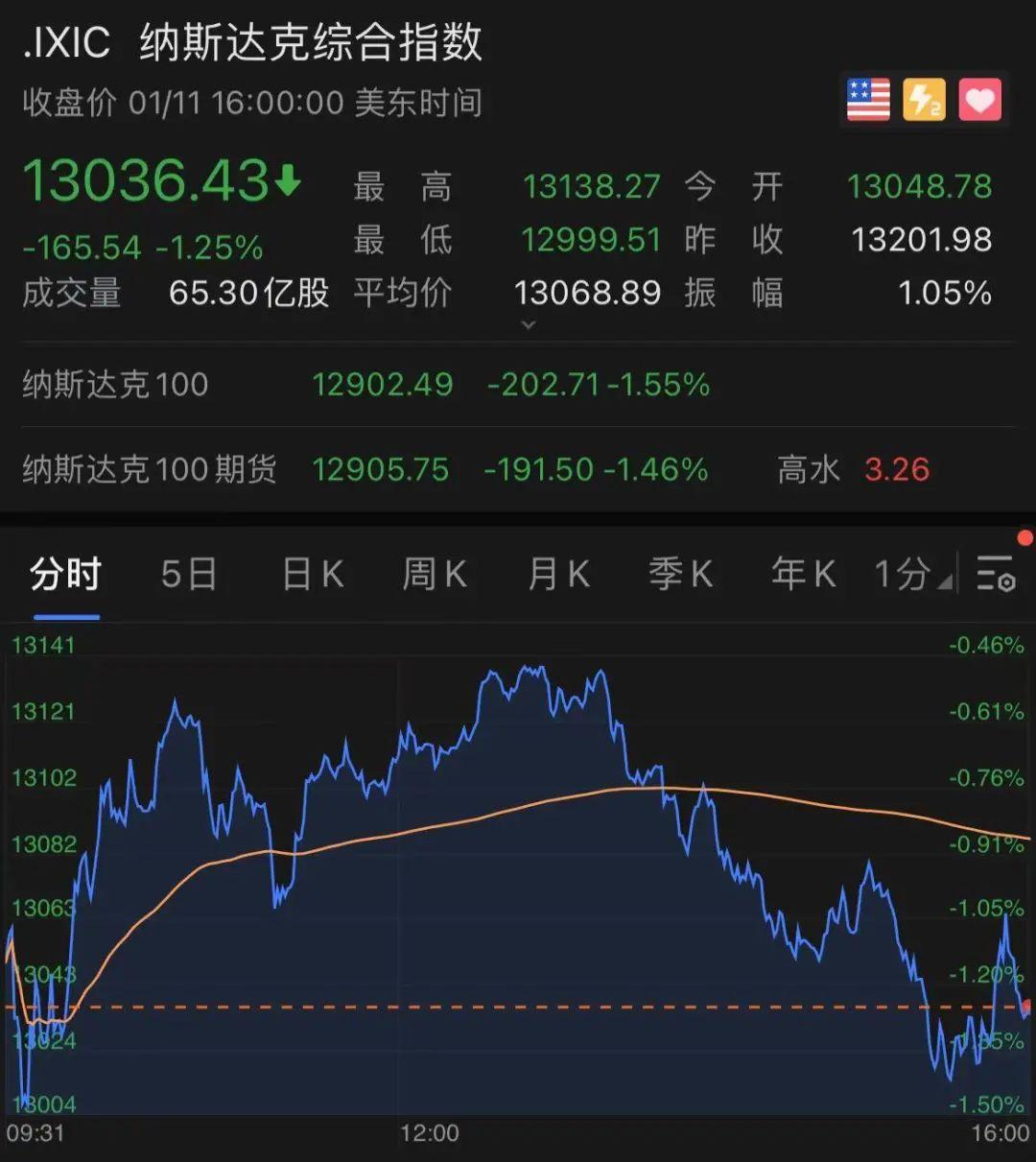Select the 年K tab
Viewport: 1036px width, 1162px height.
coord(803,575)
